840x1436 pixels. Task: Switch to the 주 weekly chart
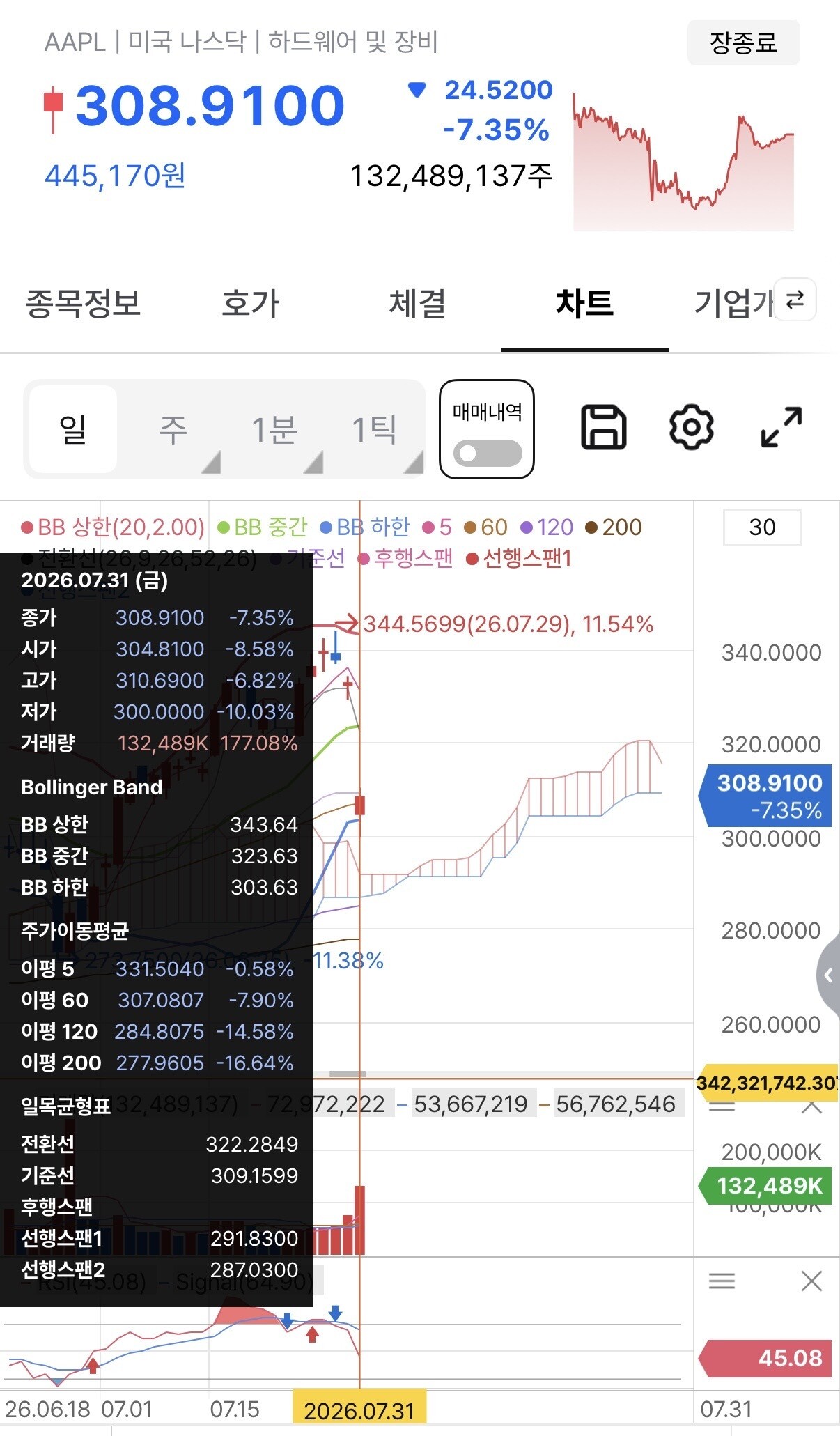point(173,429)
